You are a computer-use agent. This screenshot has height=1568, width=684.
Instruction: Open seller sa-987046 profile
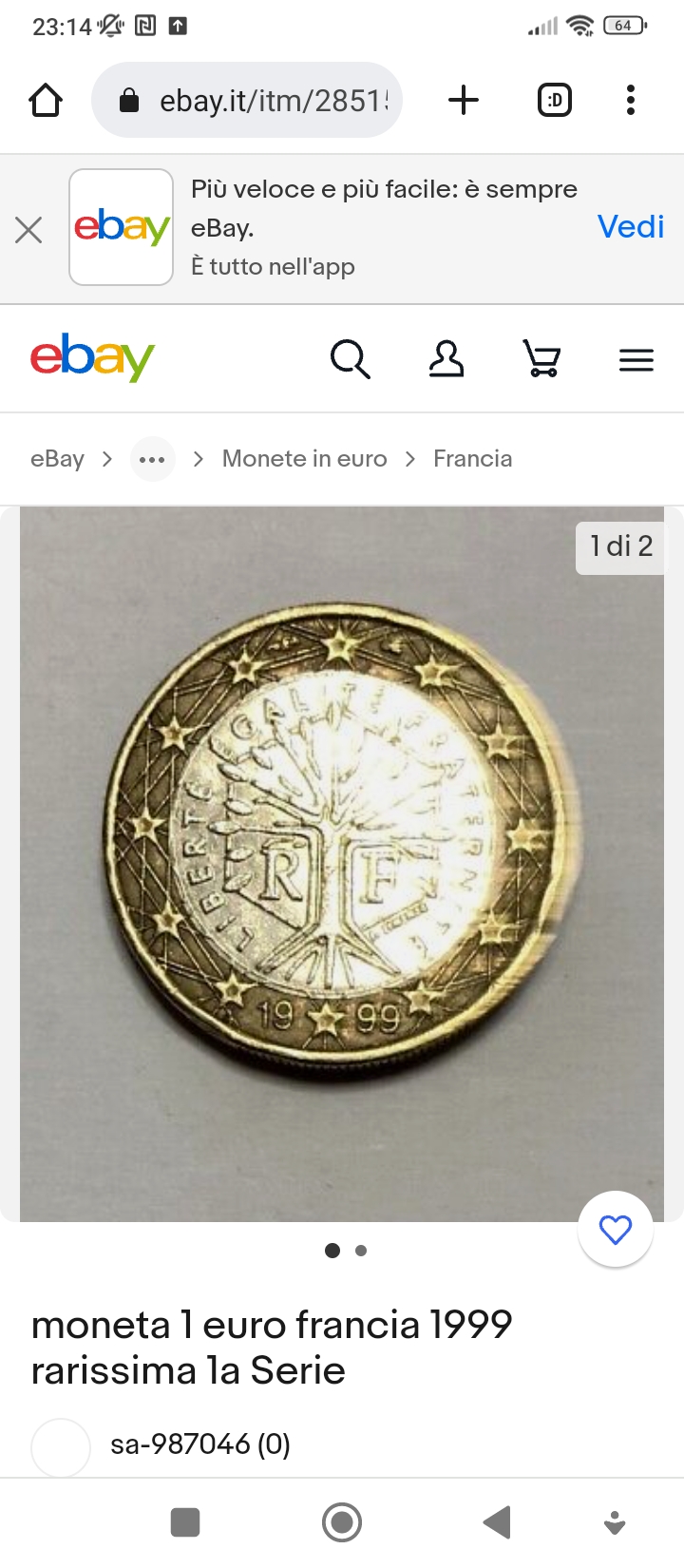tap(200, 1444)
